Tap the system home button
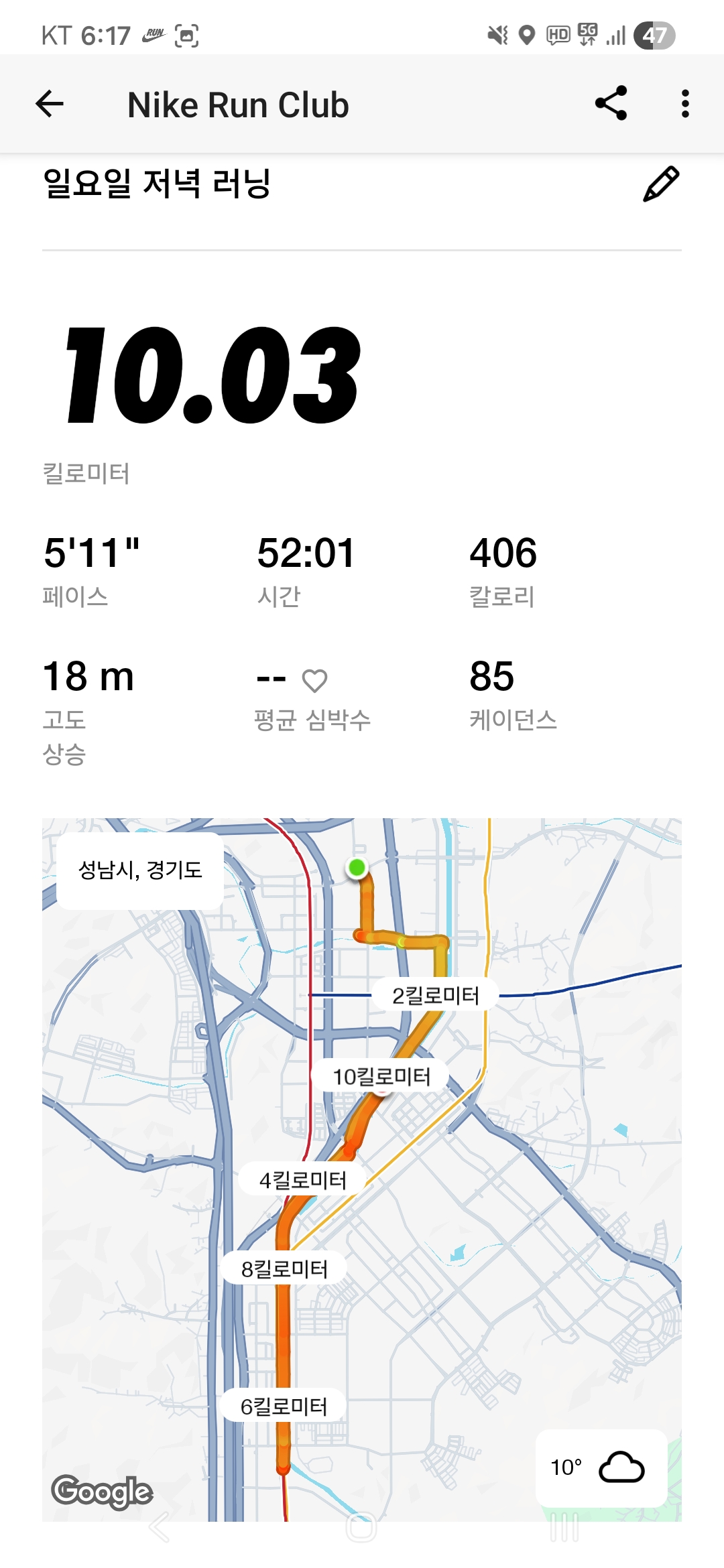The image size is (724, 1568). pos(361,1528)
